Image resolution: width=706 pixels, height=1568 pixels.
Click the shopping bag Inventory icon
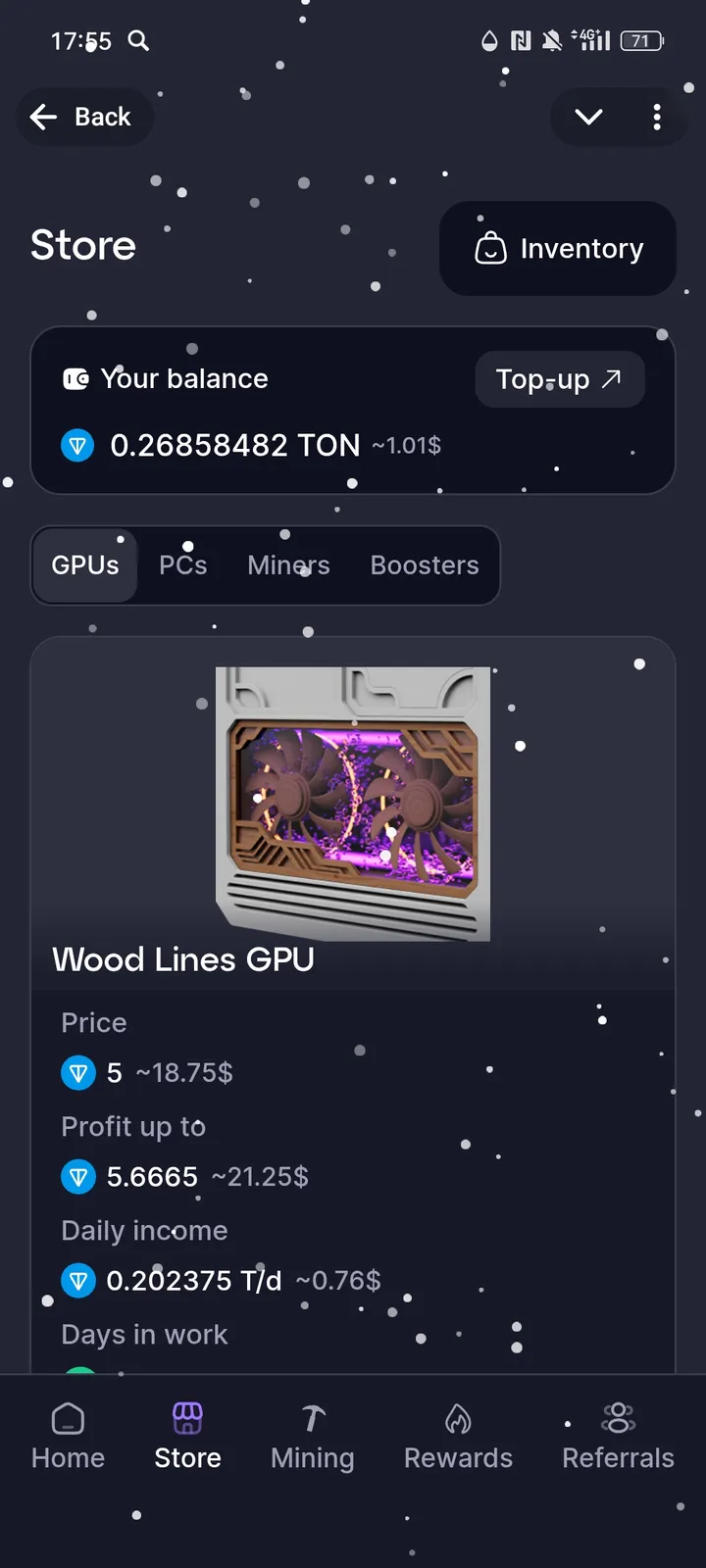point(492,249)
